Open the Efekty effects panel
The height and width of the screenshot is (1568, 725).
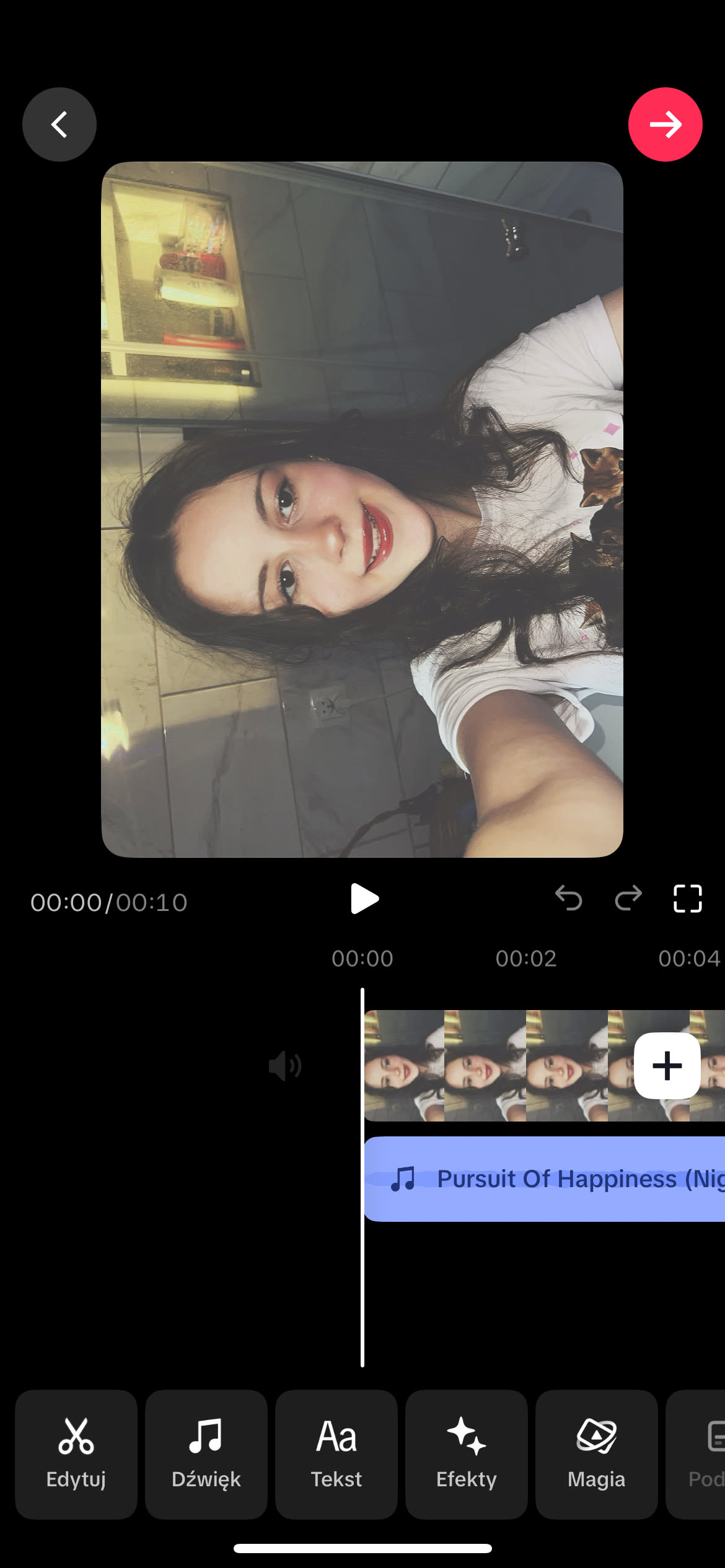(467, 1454)
